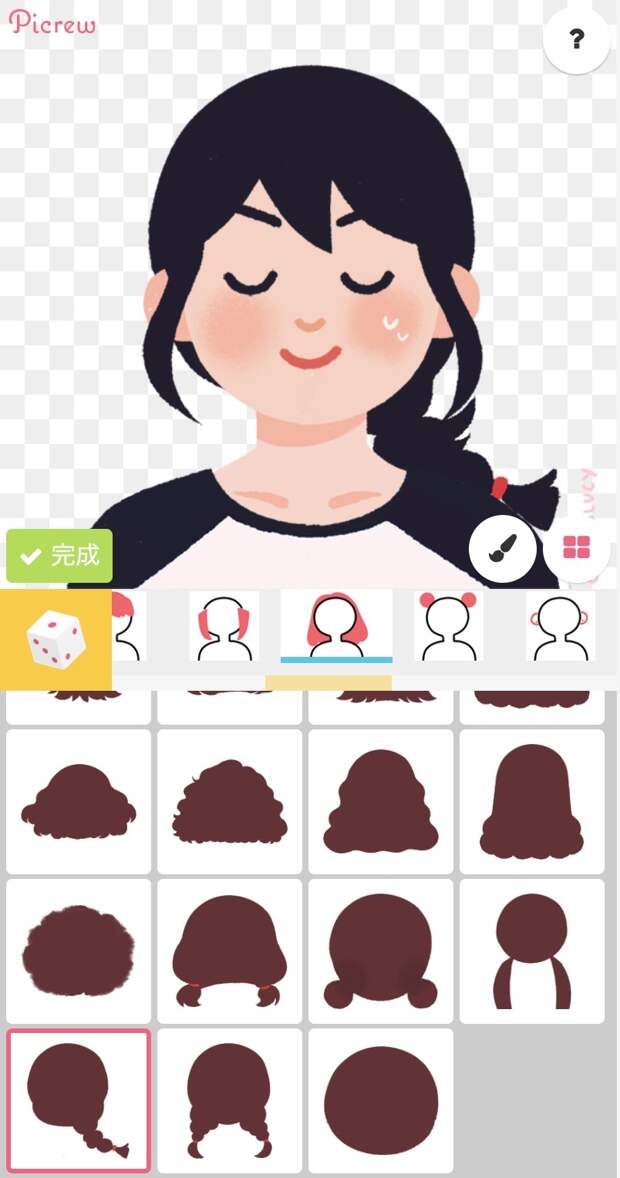Choose the twin braids hairstyle
Viewport: 620px width, 1178px height.
pos(229,1101)
